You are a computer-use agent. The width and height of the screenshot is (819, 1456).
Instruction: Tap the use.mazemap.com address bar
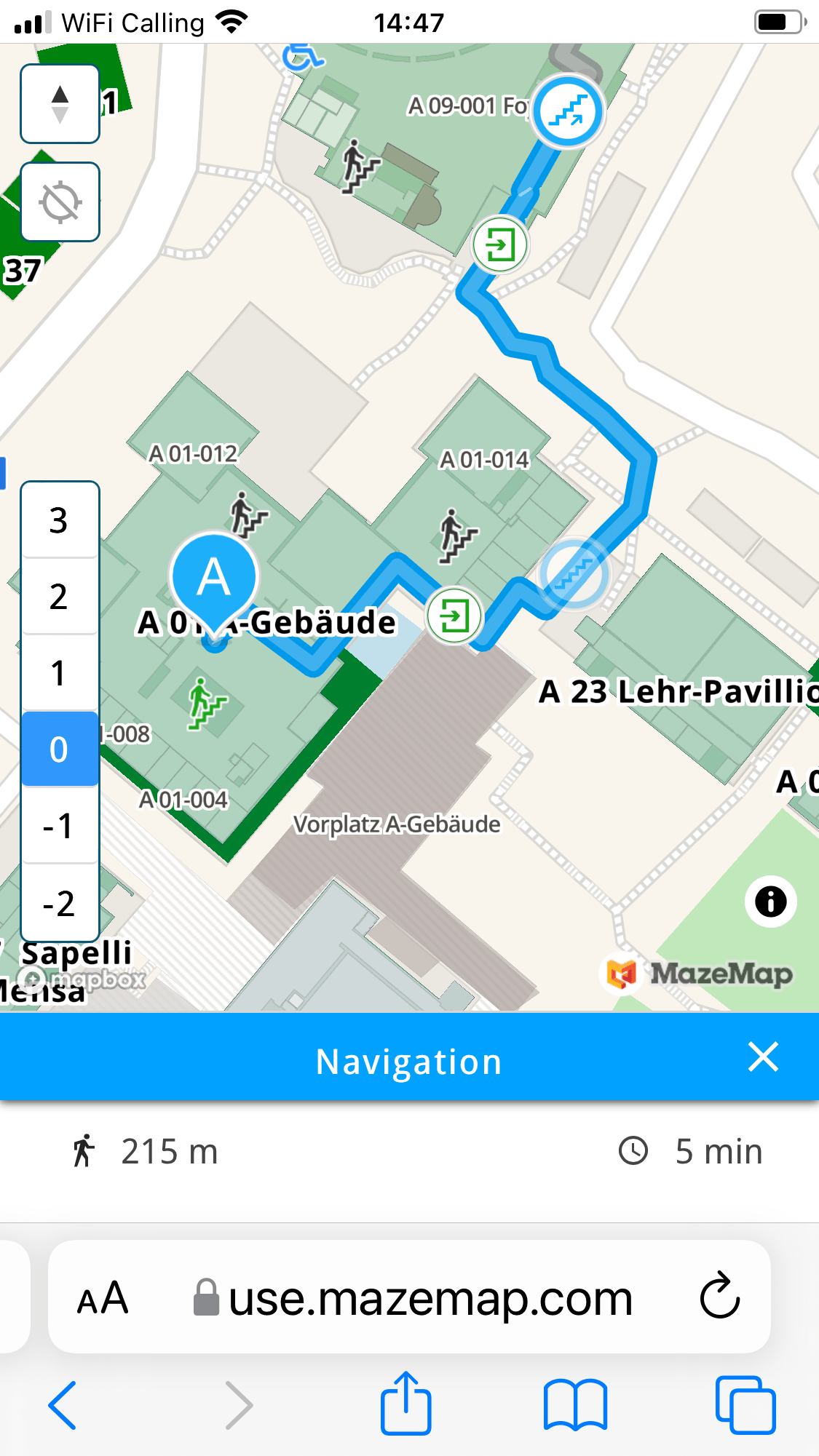[430, 1298]
